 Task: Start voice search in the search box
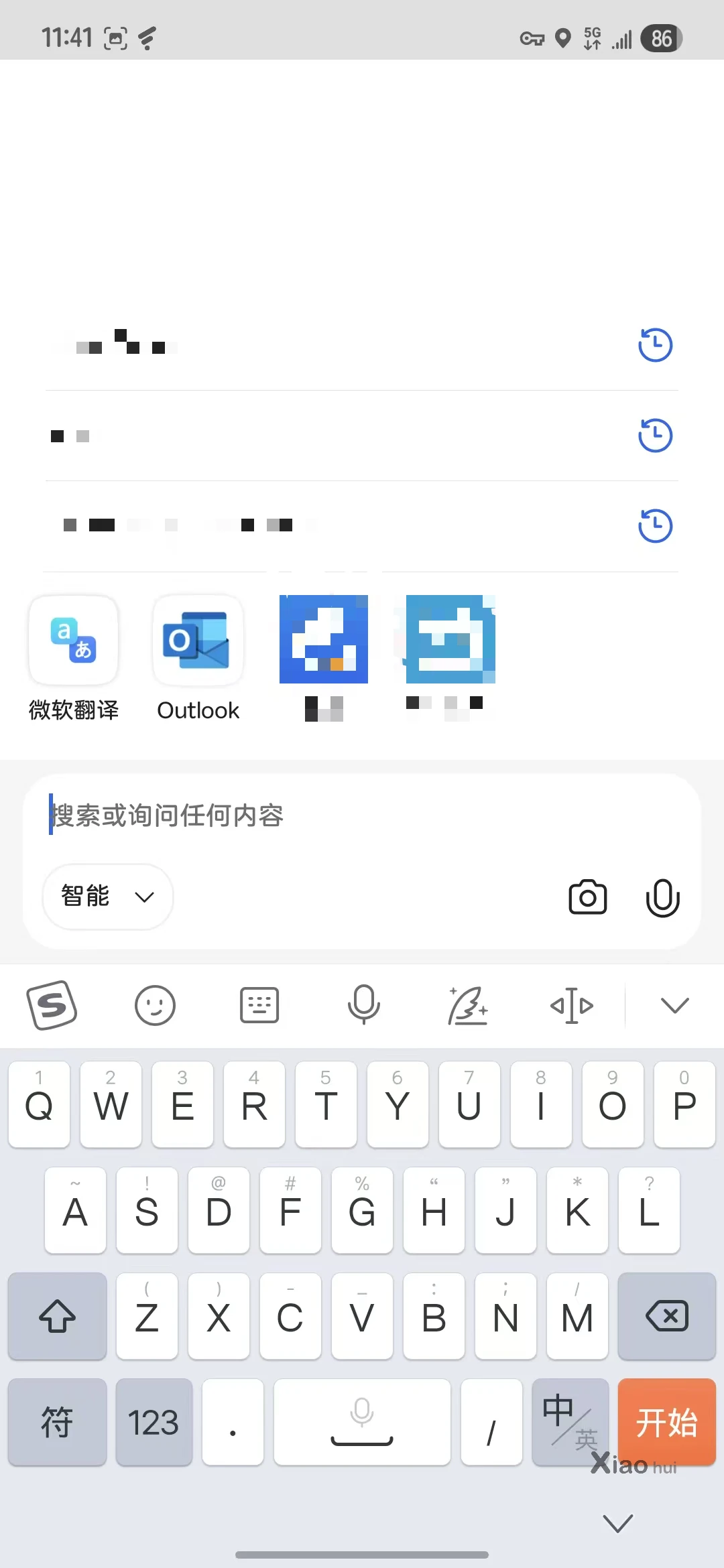(662, 897)
